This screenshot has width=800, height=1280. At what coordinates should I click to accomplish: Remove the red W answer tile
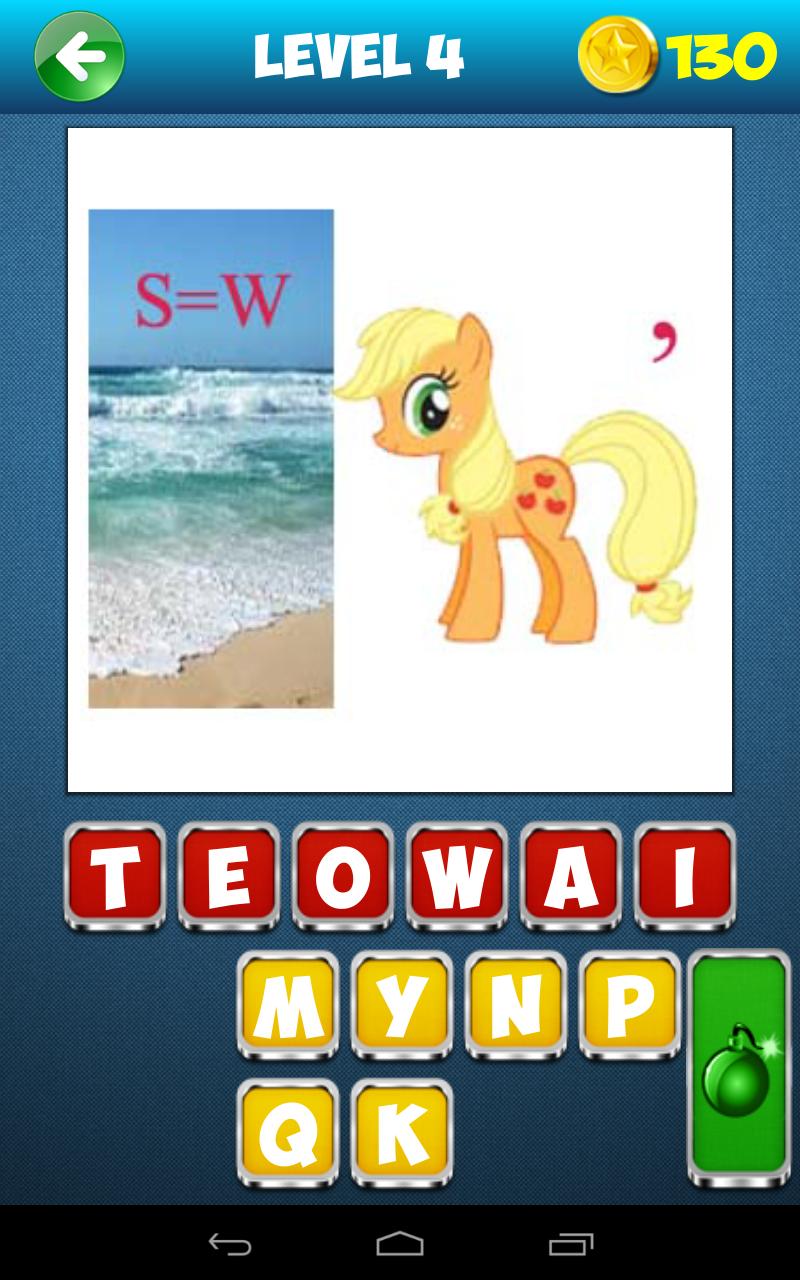point(457,876)
